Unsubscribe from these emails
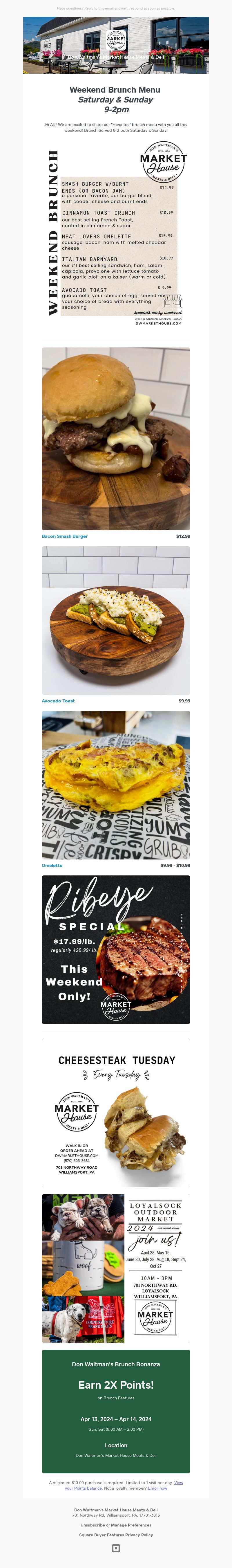Screen dimensions: 232x1568 coord(93,1525)
